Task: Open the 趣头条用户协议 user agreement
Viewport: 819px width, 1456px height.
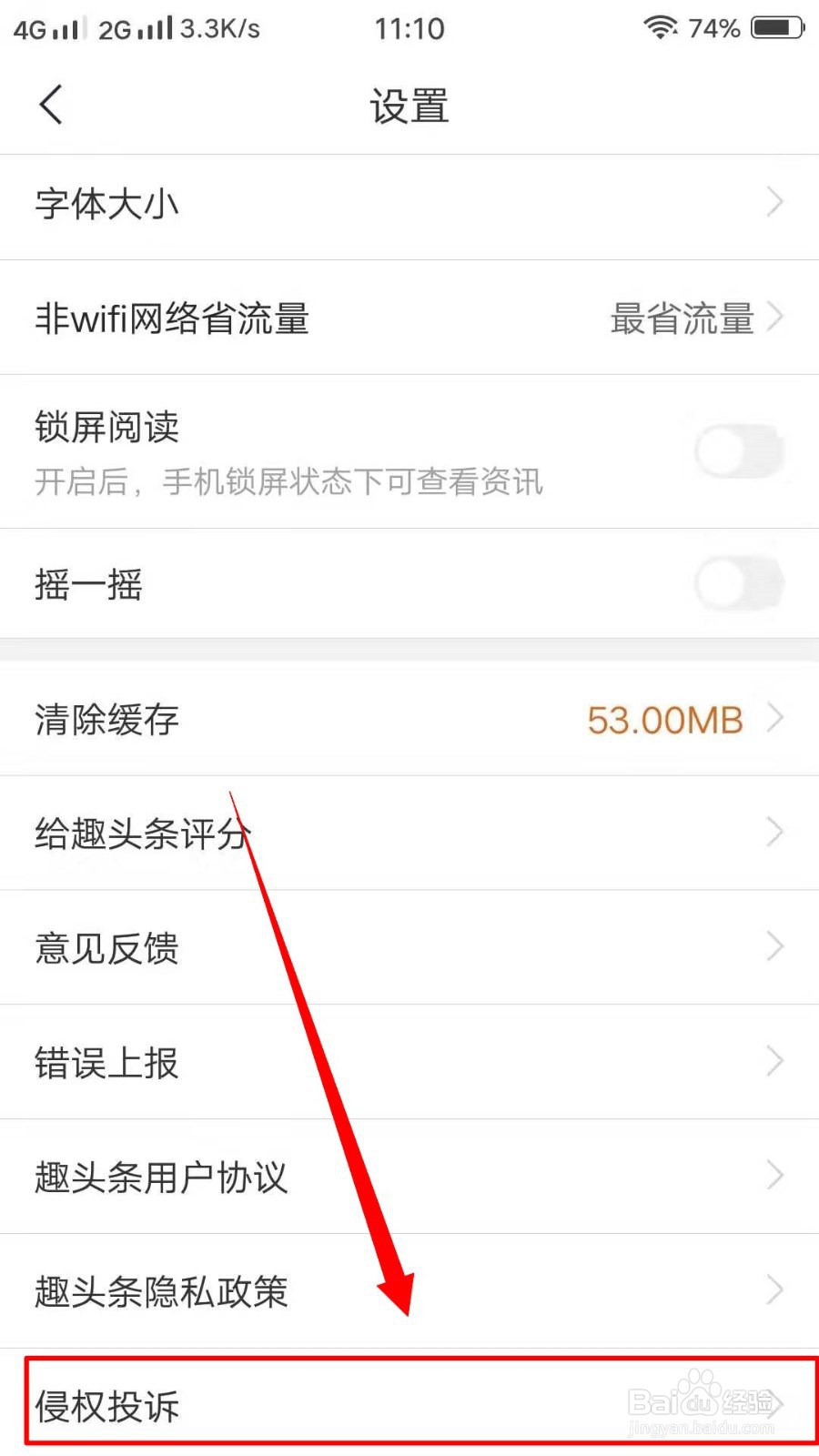Action: pyautogui.click(x=409, y=1176)
